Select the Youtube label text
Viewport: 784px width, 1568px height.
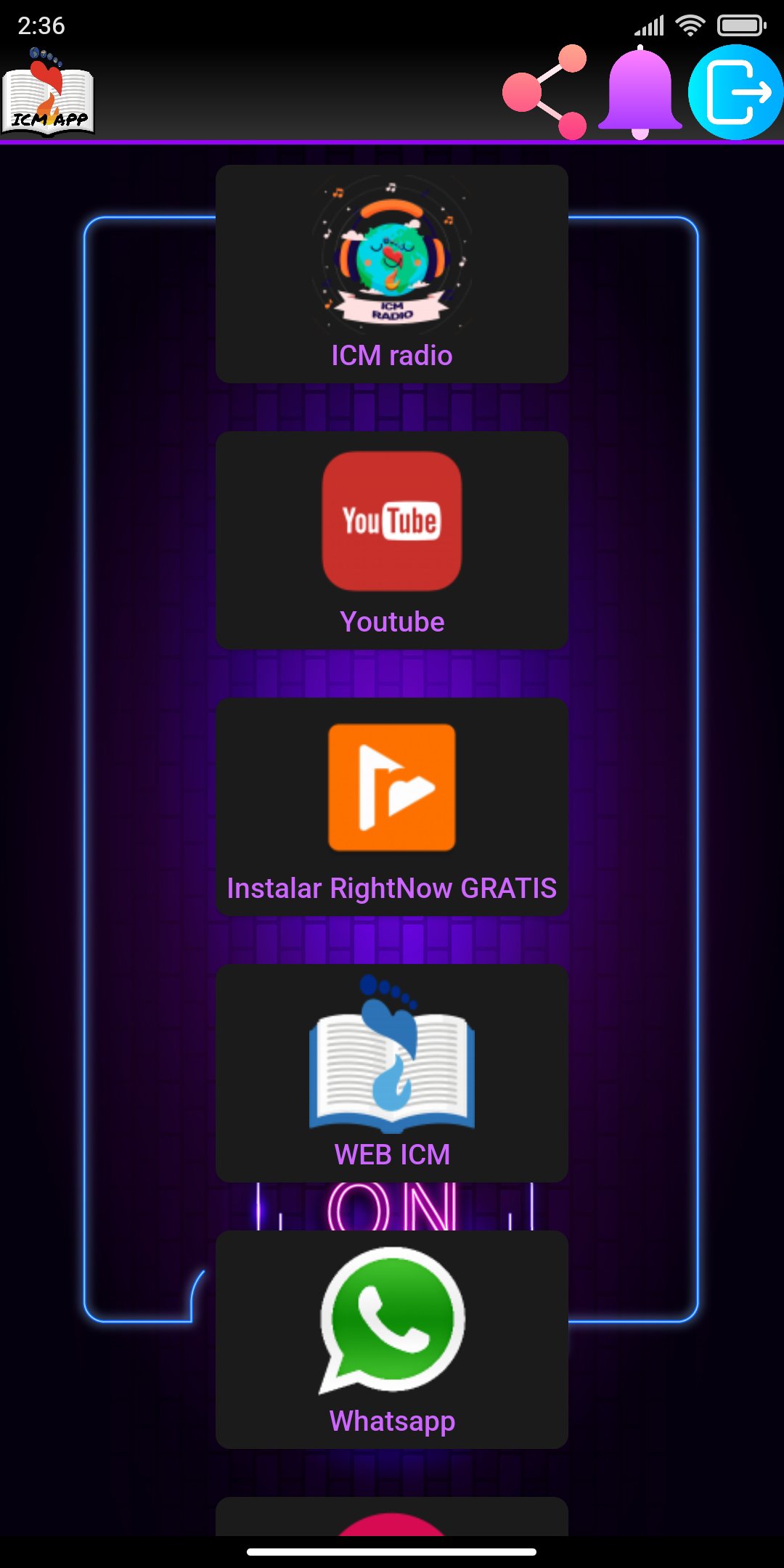(x=392, y=621)
